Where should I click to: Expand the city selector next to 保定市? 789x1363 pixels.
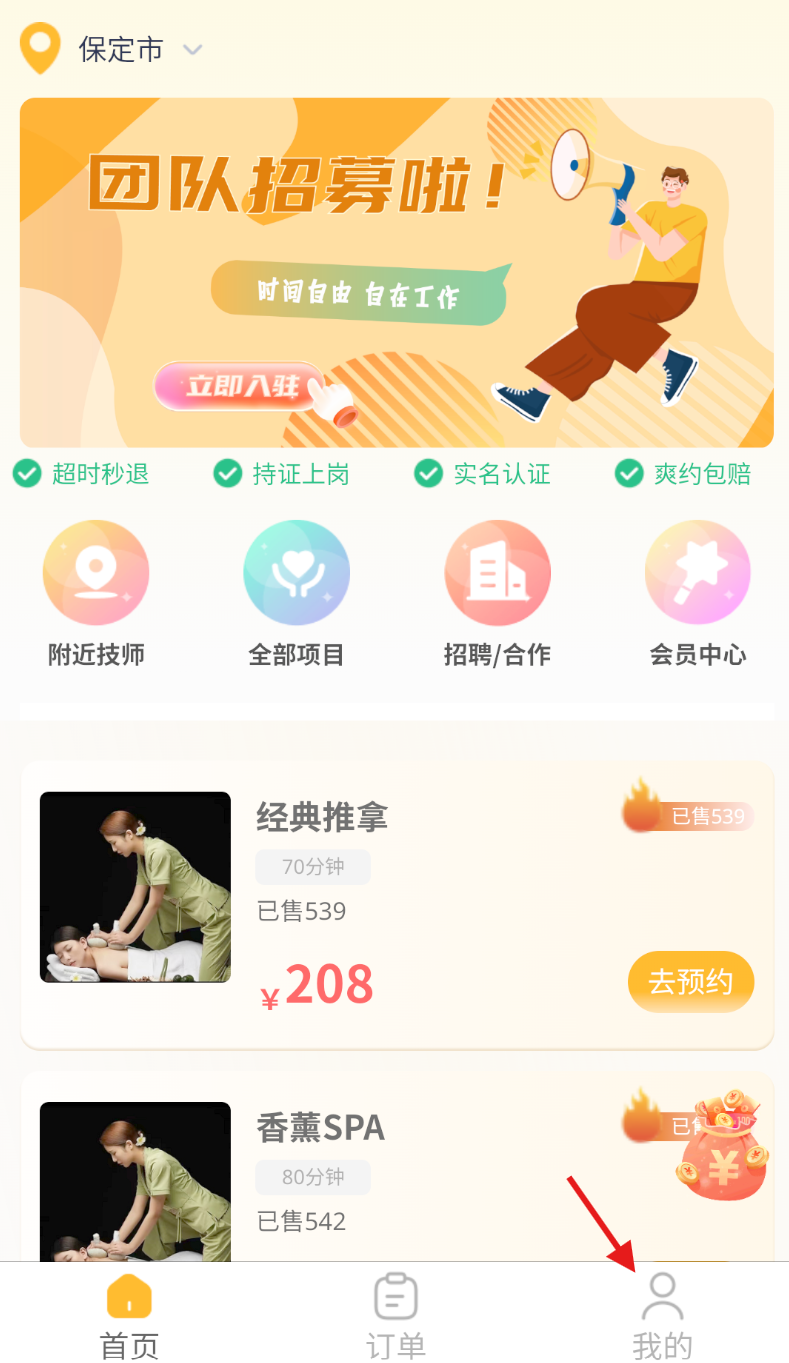tap(192, 50)
